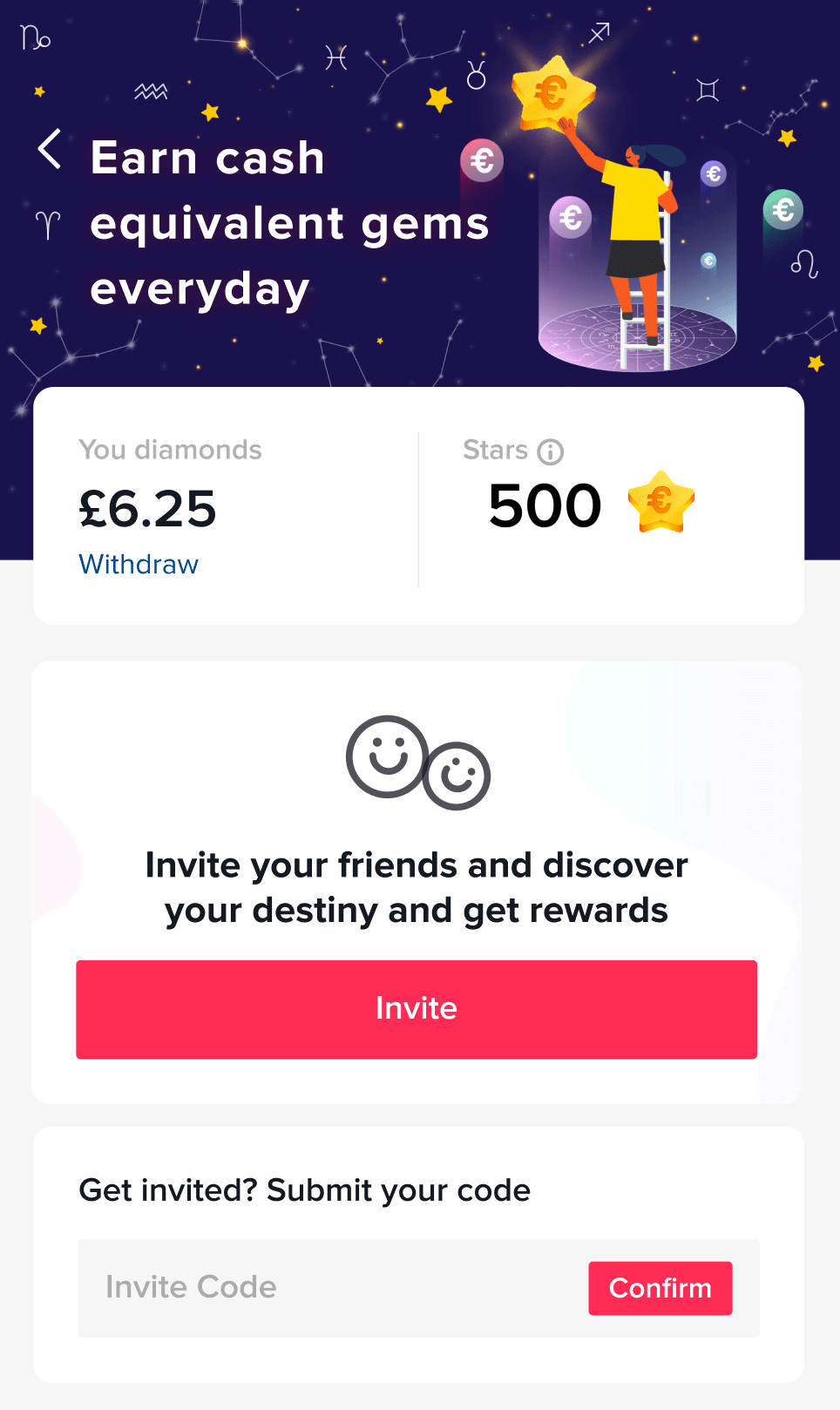
Task: Go back using the arrow icon
Action: [x=50, y=149]
